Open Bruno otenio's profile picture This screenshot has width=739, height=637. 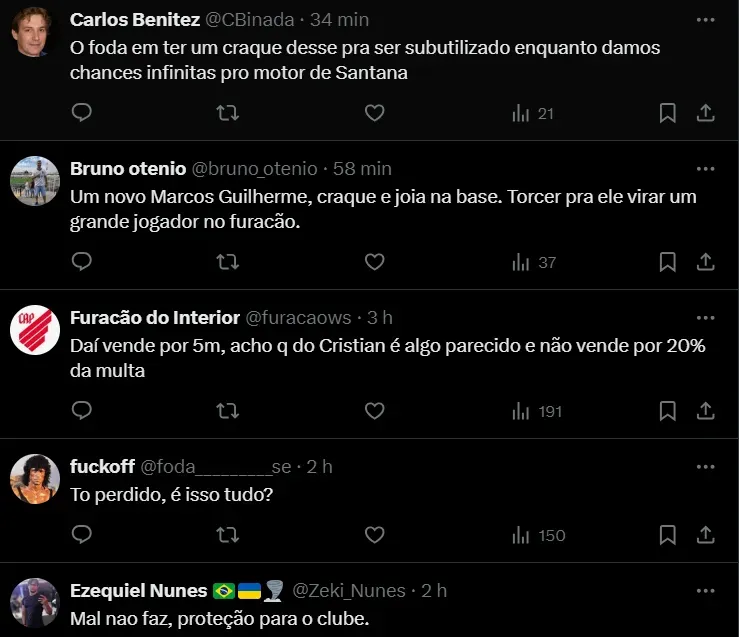coord(35,181)
